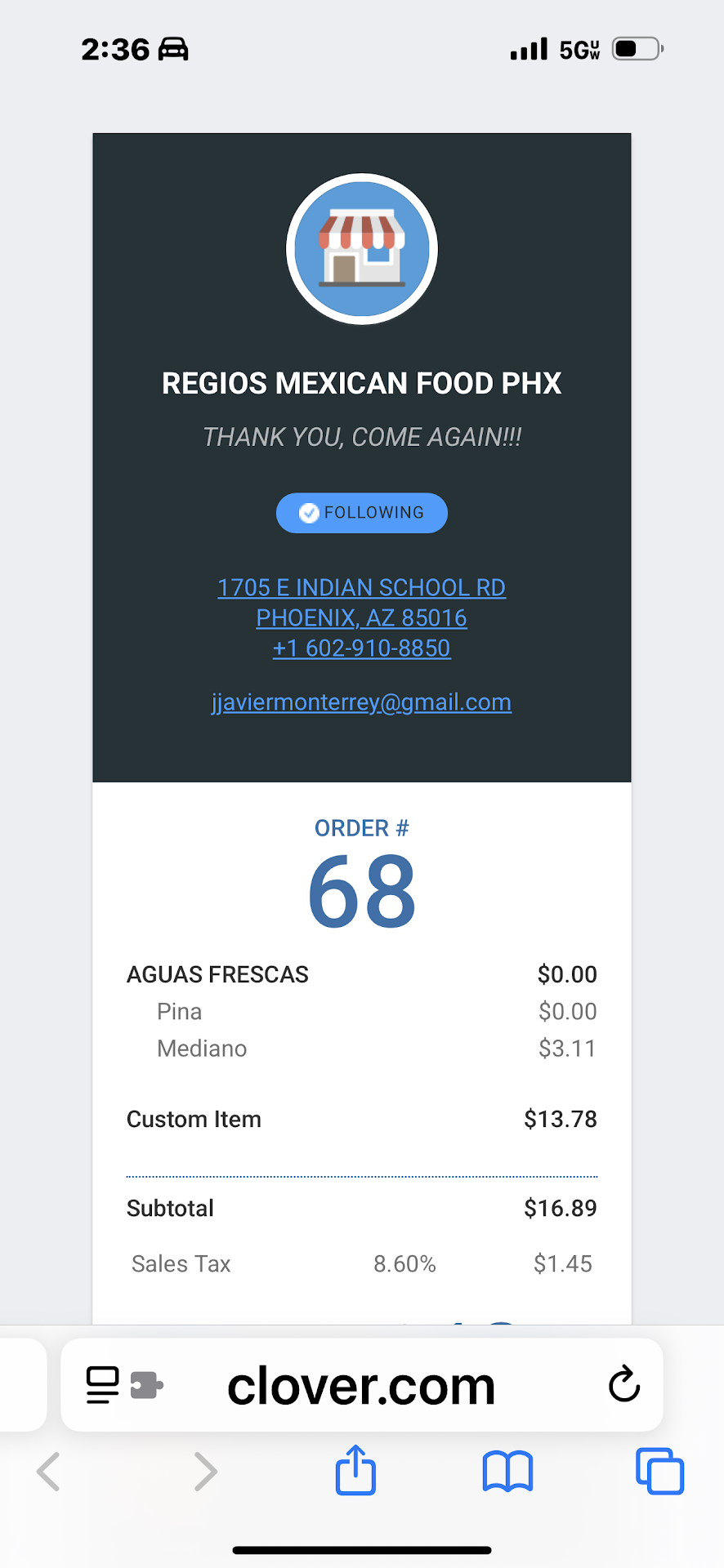Share this receipt page

[x=355, y=1471]
